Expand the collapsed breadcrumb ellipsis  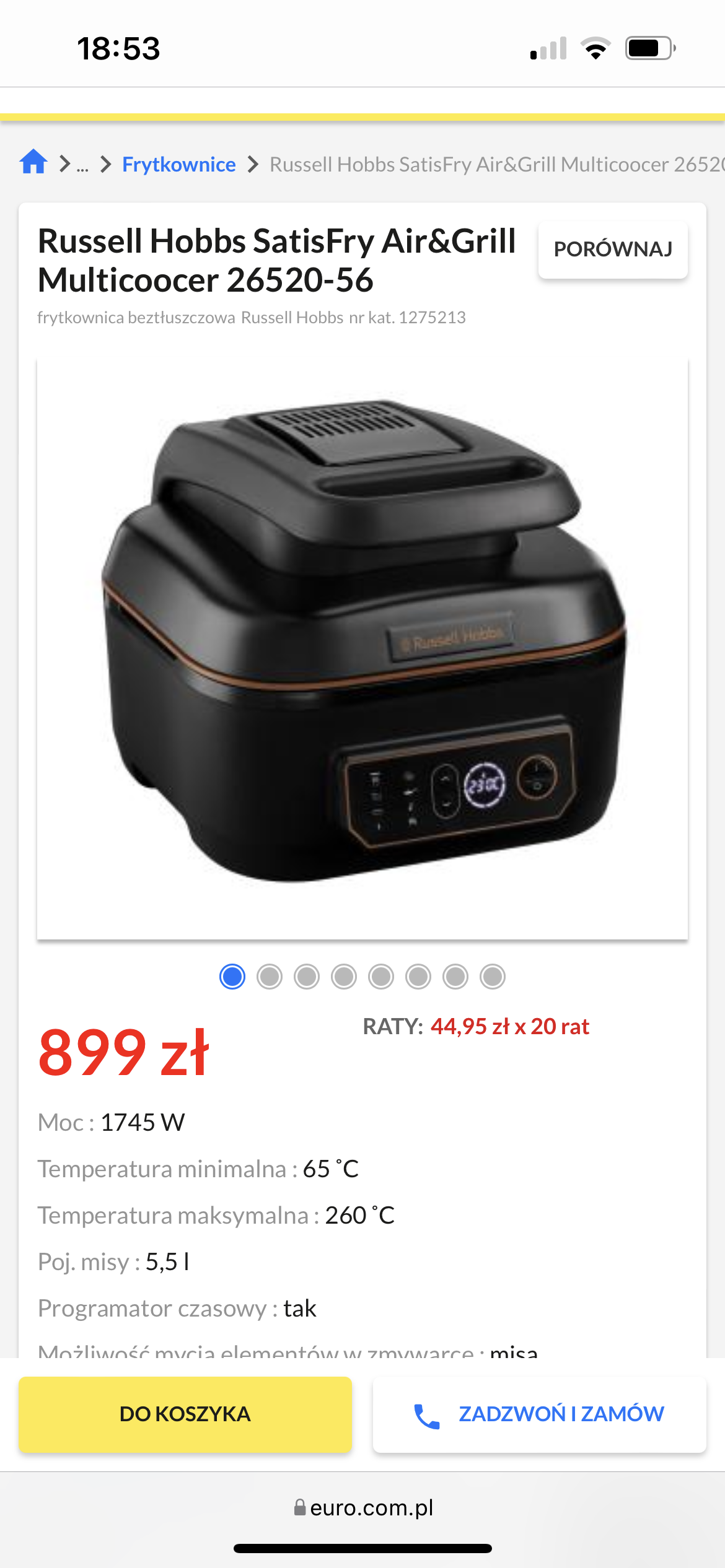coord(82,165)
